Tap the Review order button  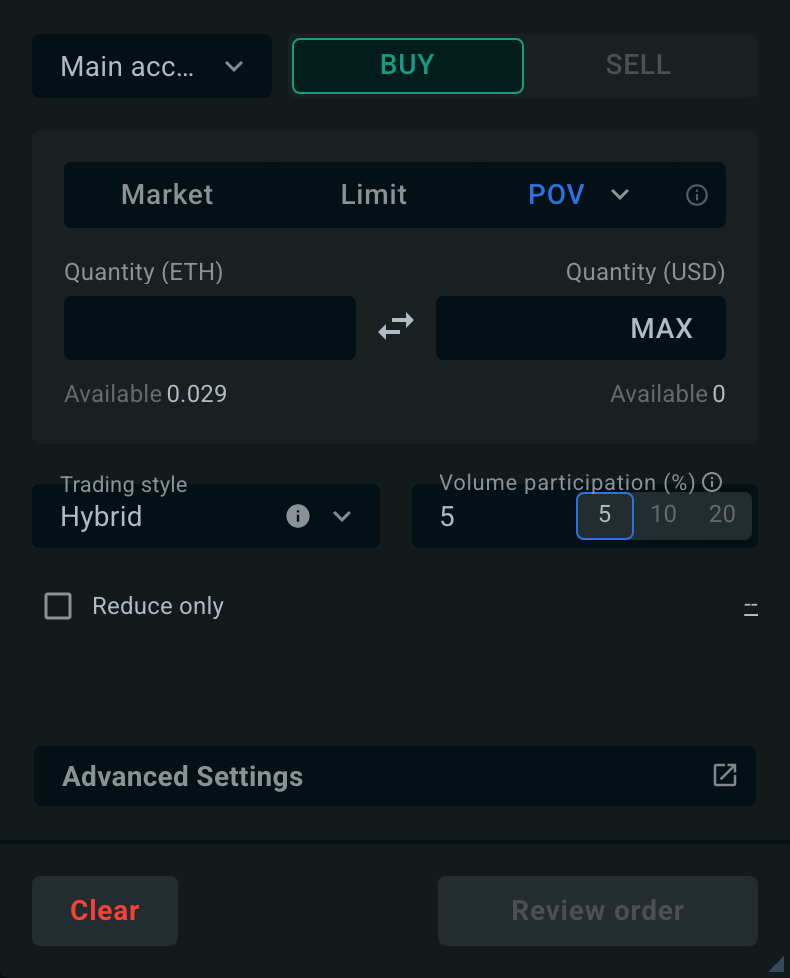(x=598, y=911)
